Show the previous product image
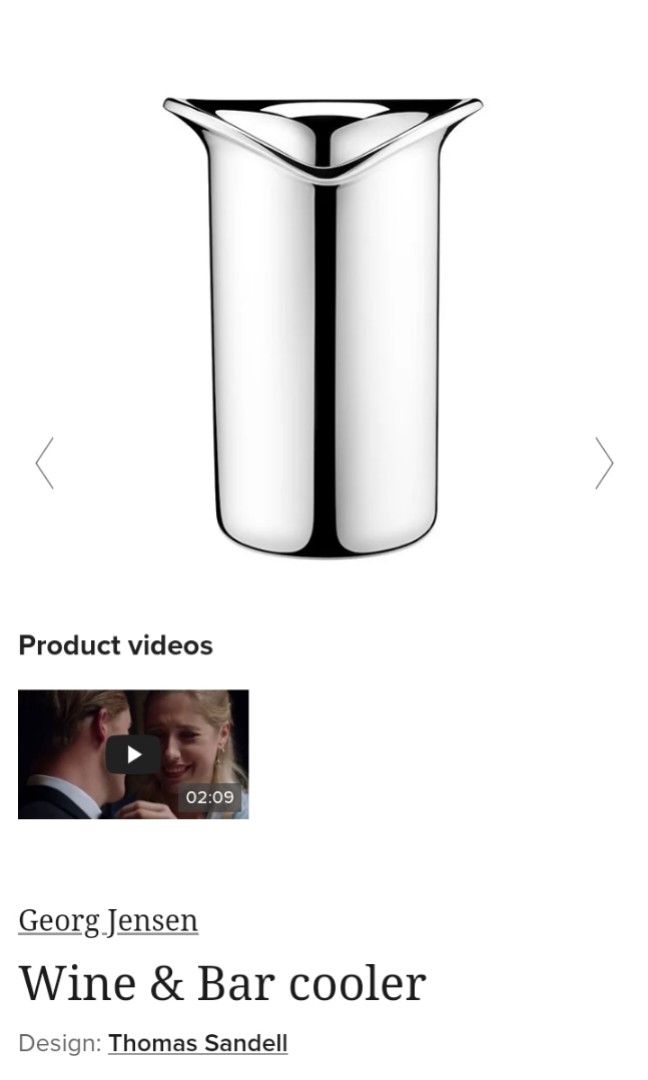This screenshot has height=1080, width=648. 44,463
